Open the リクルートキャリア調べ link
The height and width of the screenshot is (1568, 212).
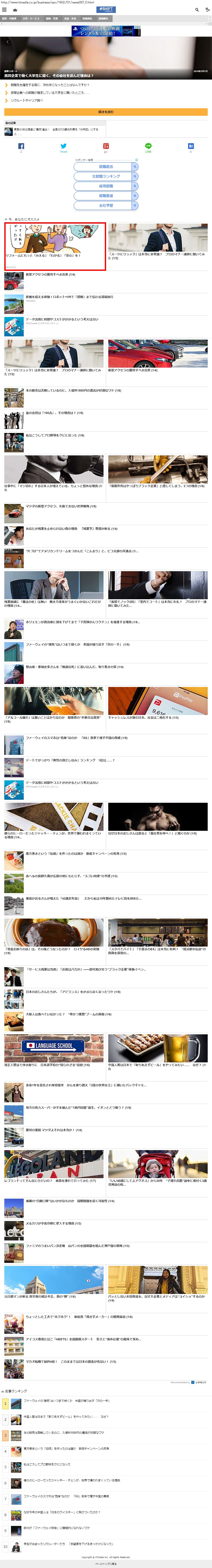[27, 100]
